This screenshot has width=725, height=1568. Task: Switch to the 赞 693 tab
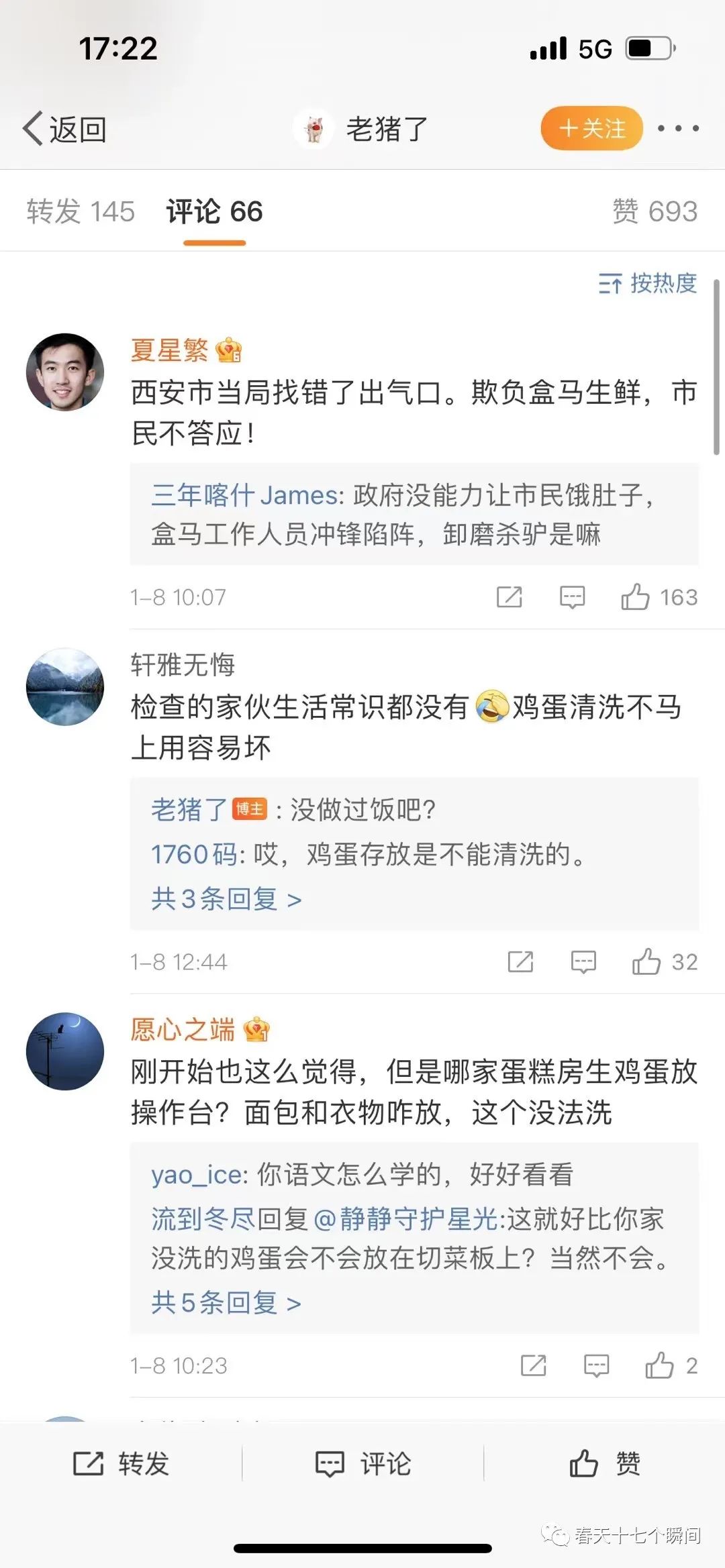(655, 211)
